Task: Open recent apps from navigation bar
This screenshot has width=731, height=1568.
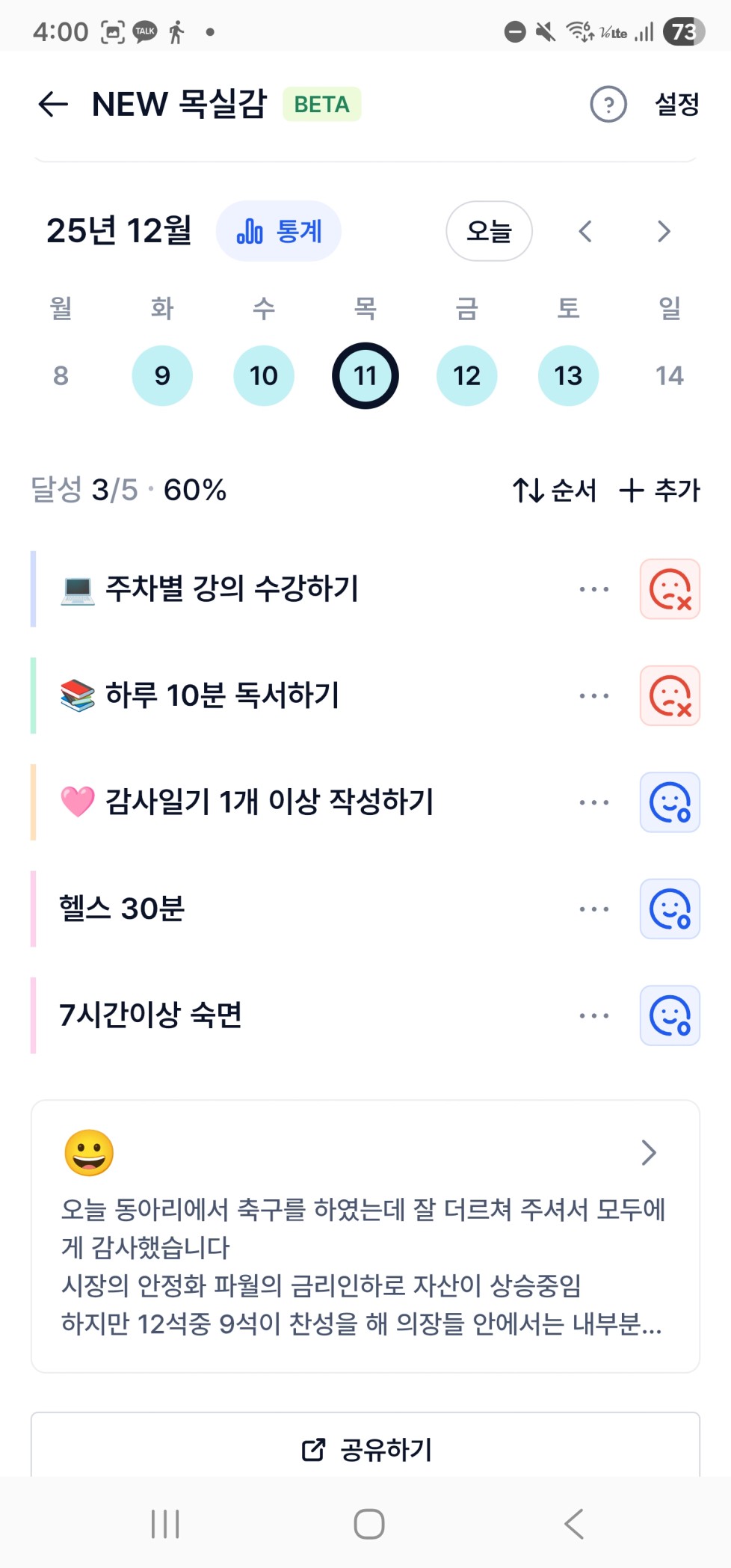Action: [165, 1524]
